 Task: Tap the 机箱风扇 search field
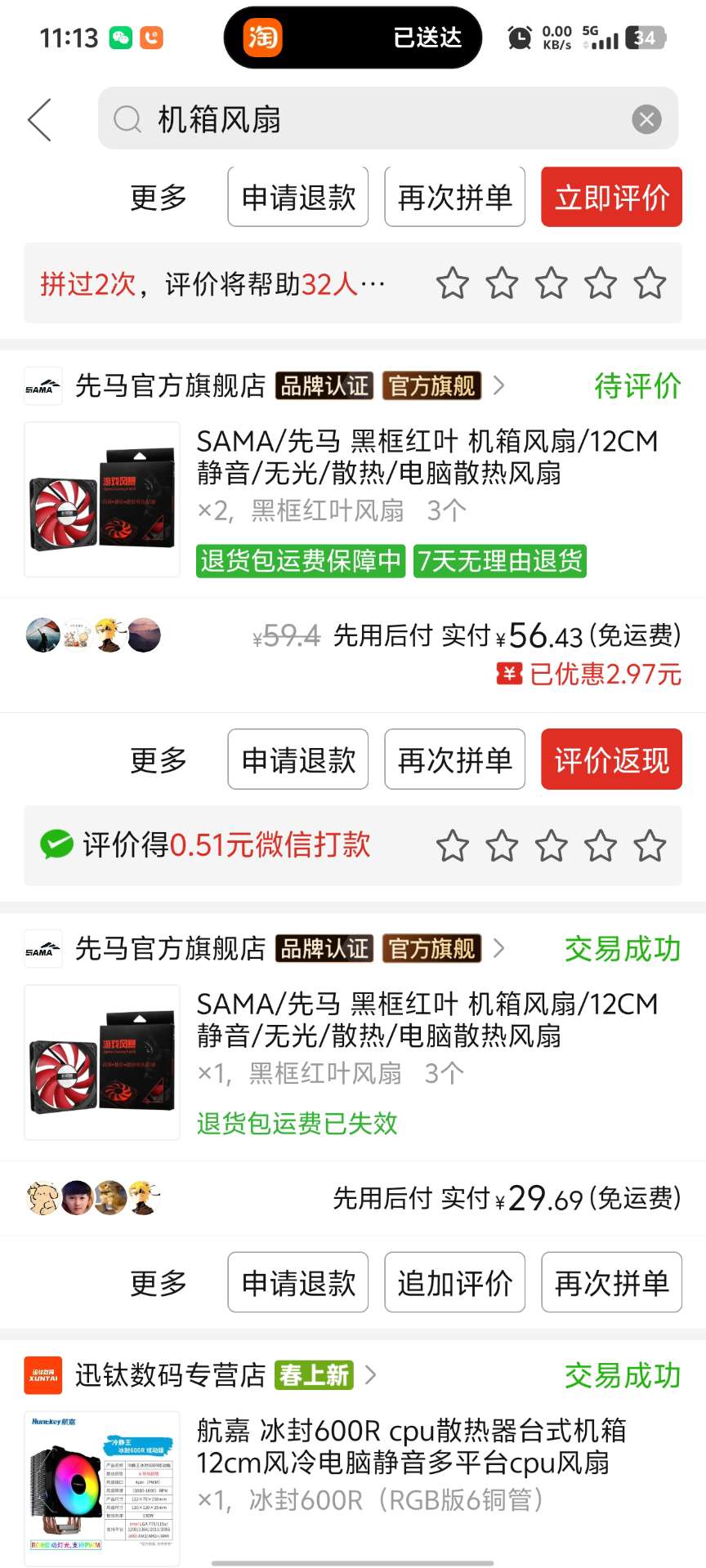368,119
